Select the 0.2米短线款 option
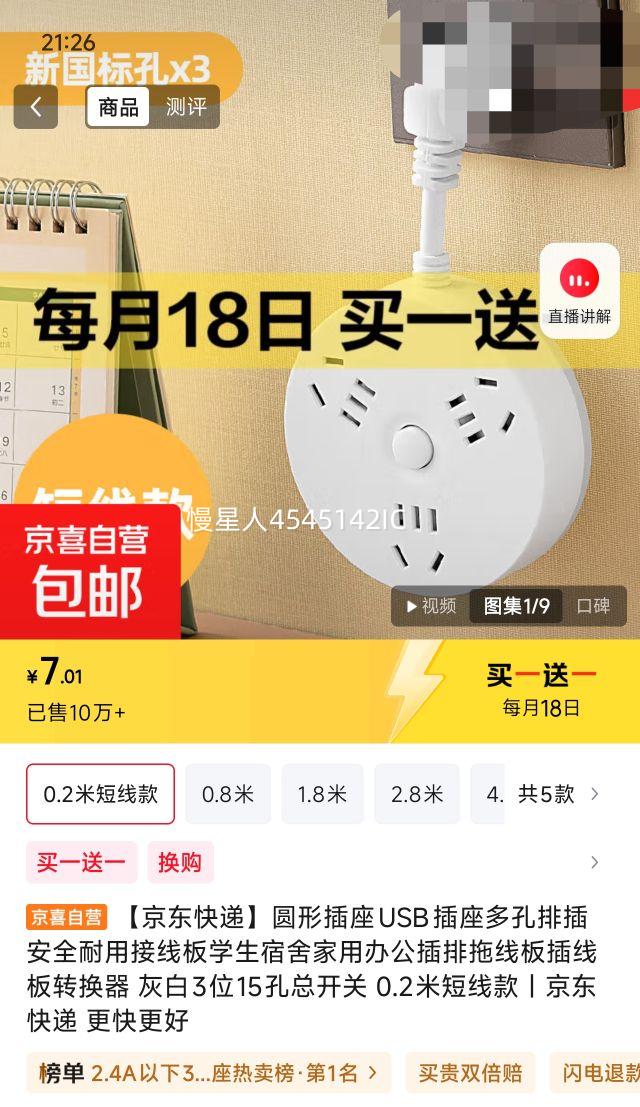The image size is (640, 1107). (x=100, y=794)
